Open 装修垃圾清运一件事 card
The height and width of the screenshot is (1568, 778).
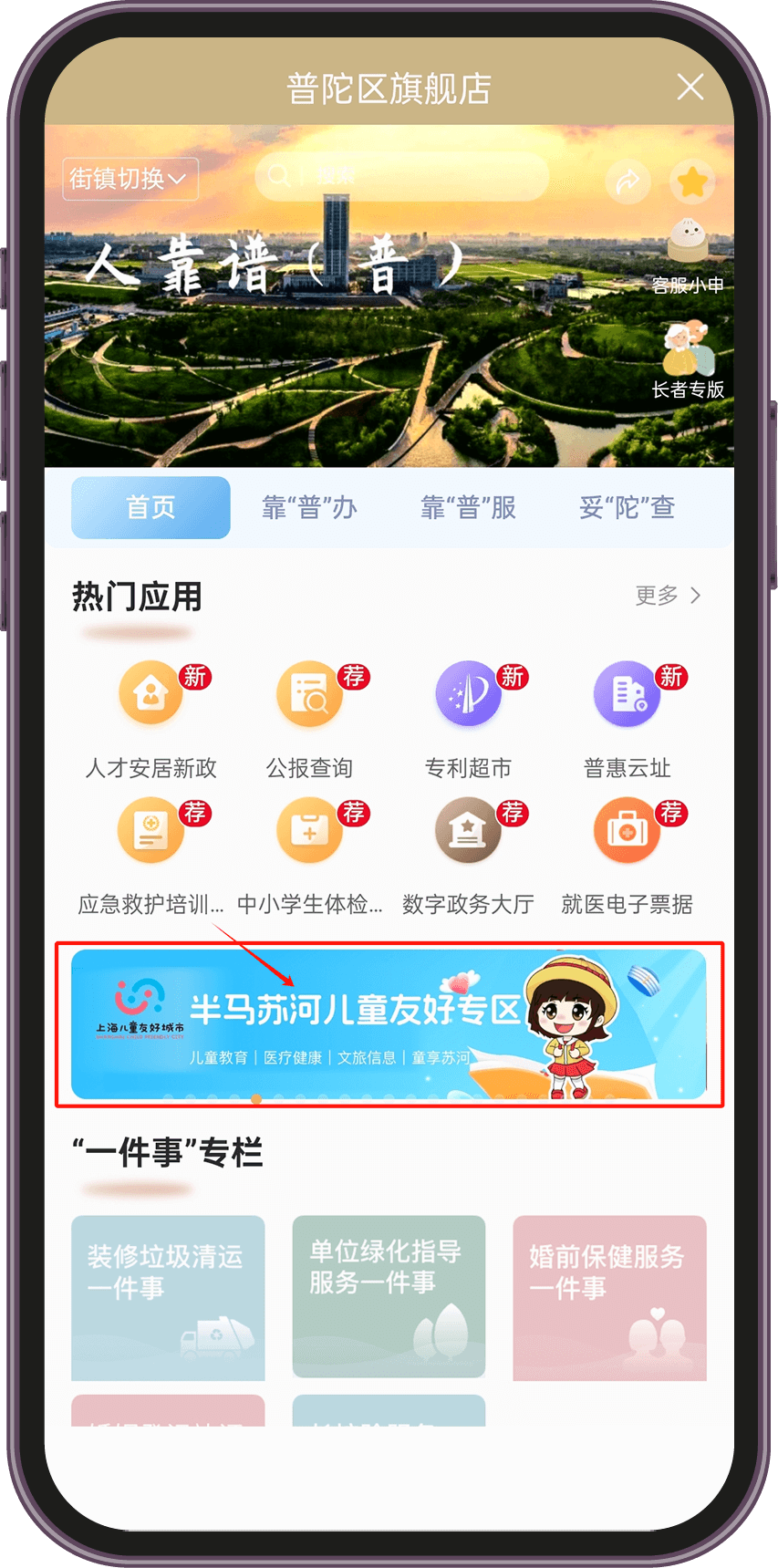tap(168, 1296)
